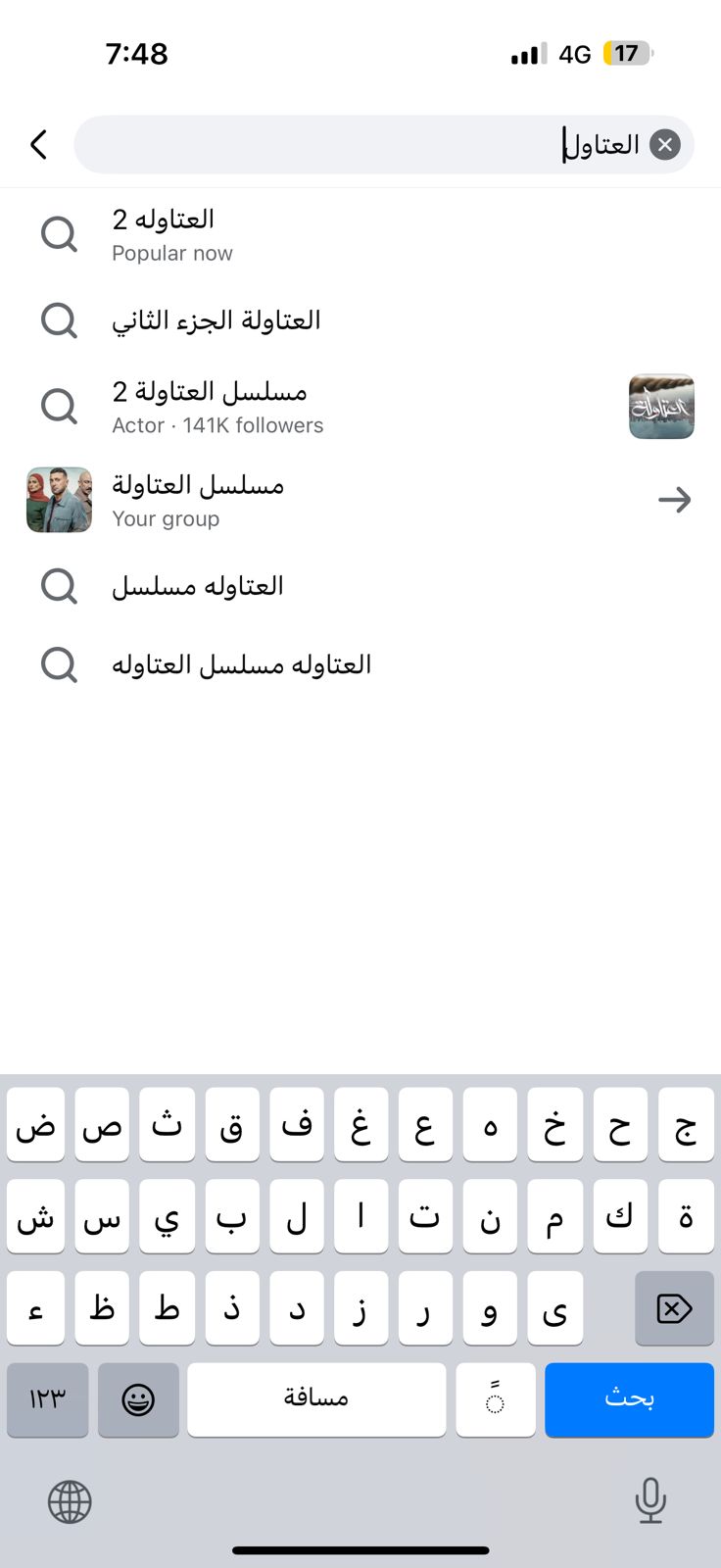Switch keyboard language with the globe key
This screenshot has height=1568, width=721.
[70, 1501]
